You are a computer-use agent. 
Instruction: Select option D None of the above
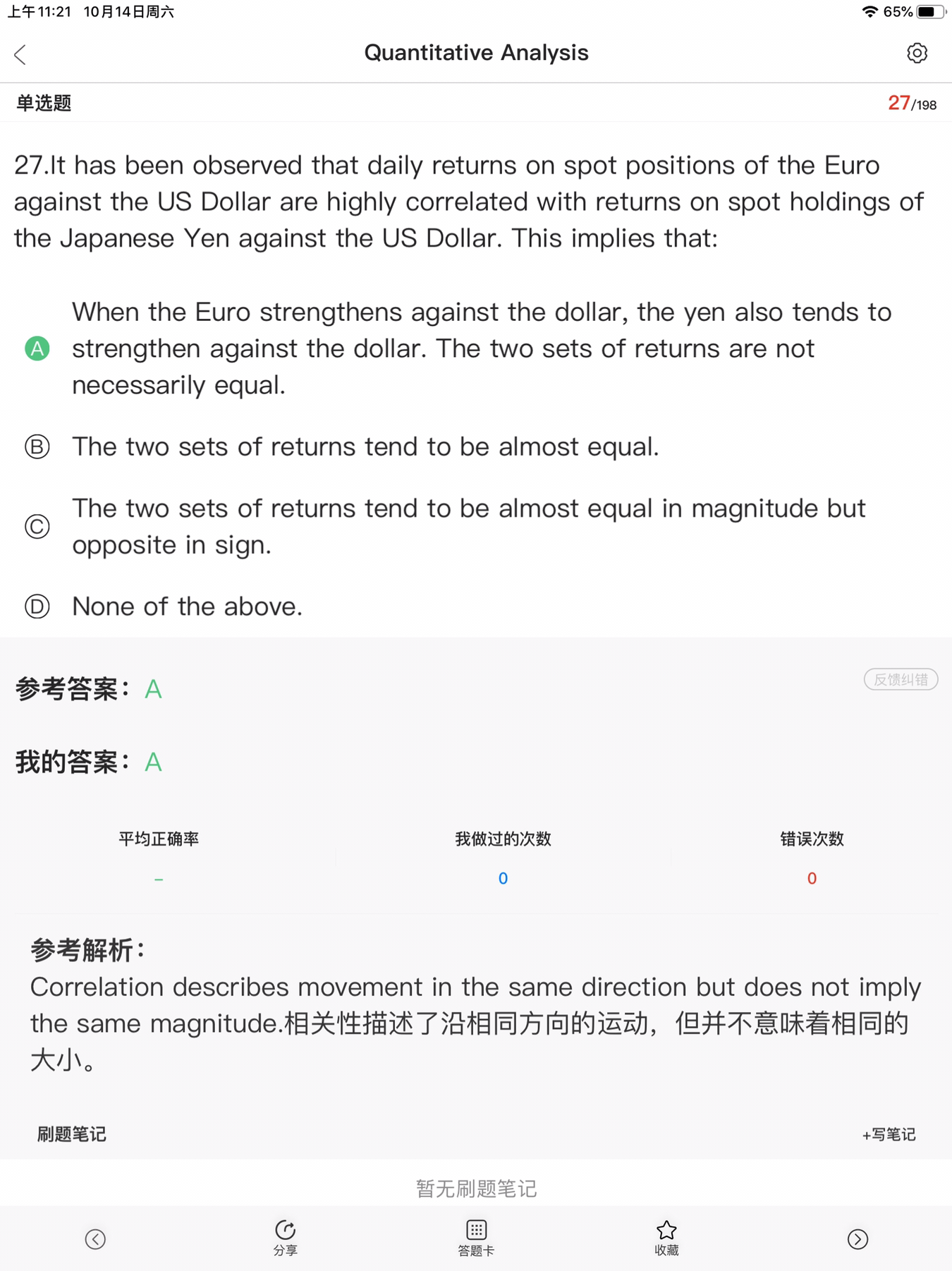[37, 607]
